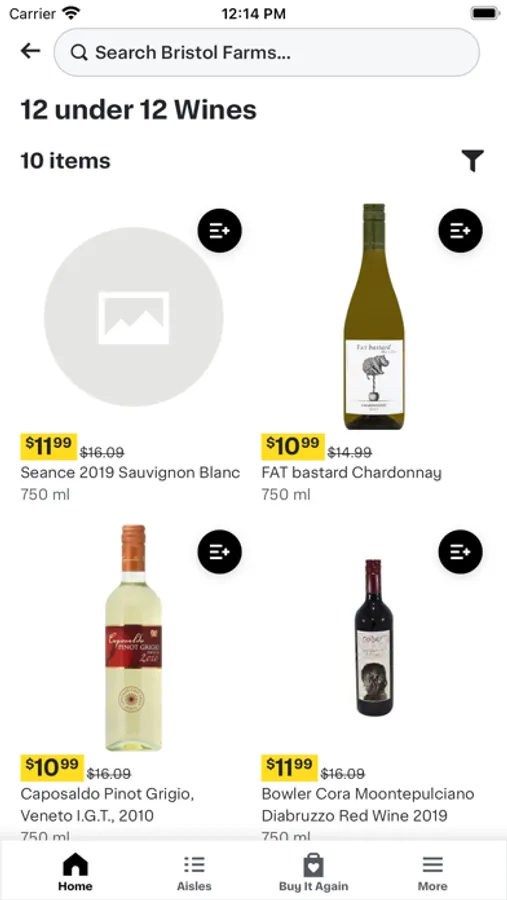Screen dimensions: 507x900
Task: Open the Aisles tab
Action: pos(194,872)
